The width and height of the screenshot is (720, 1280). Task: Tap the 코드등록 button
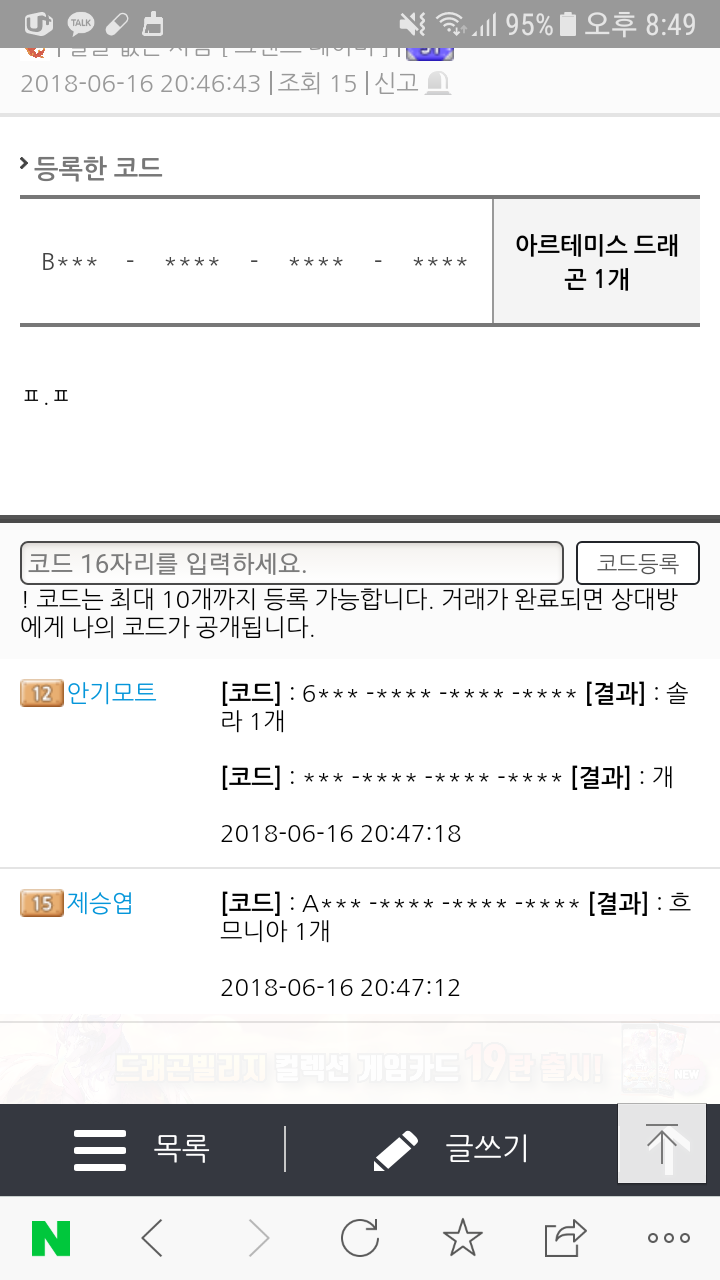click(x=637, y=563)
